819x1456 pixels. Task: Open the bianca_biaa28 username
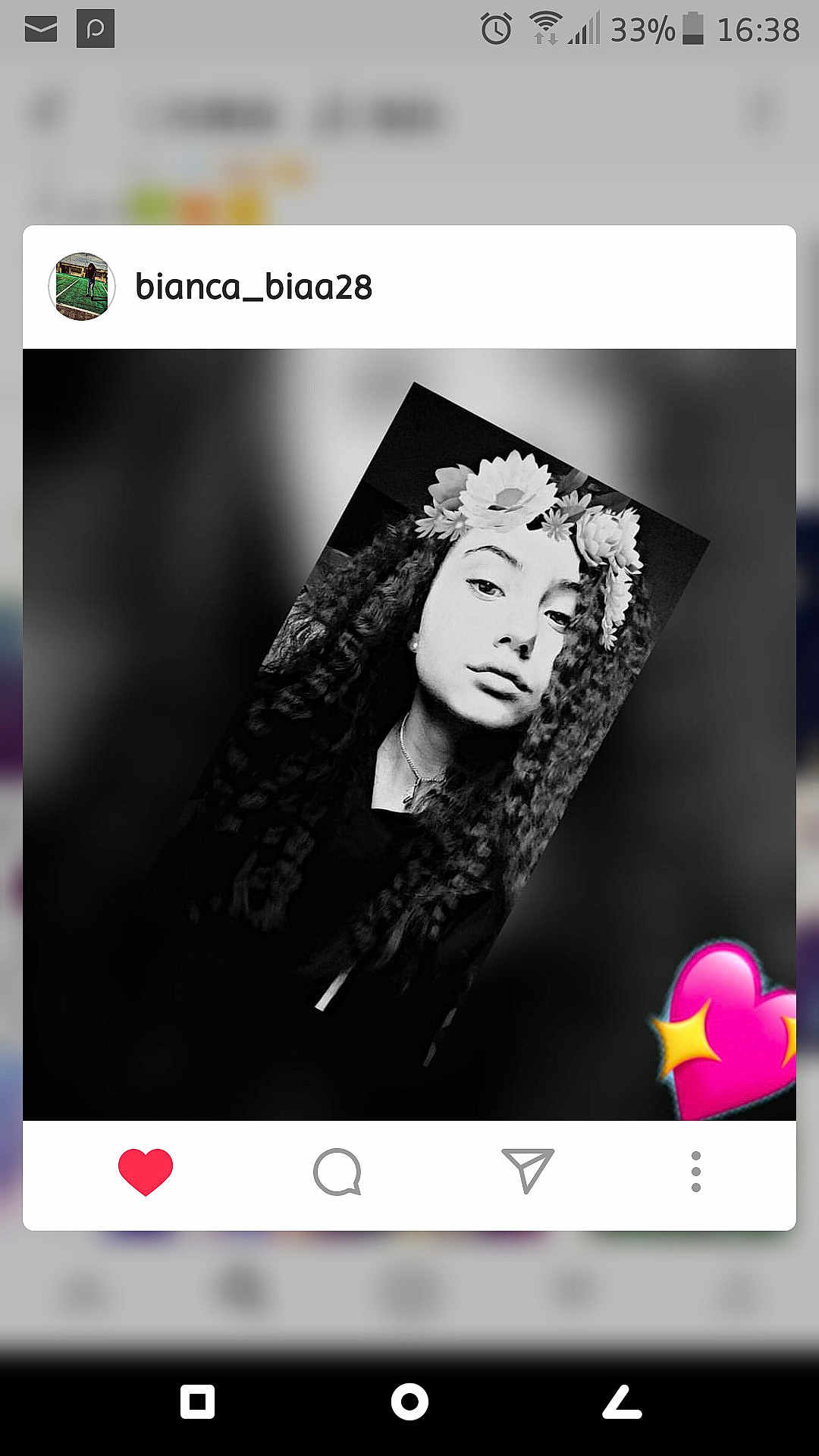tap(253, 287)
